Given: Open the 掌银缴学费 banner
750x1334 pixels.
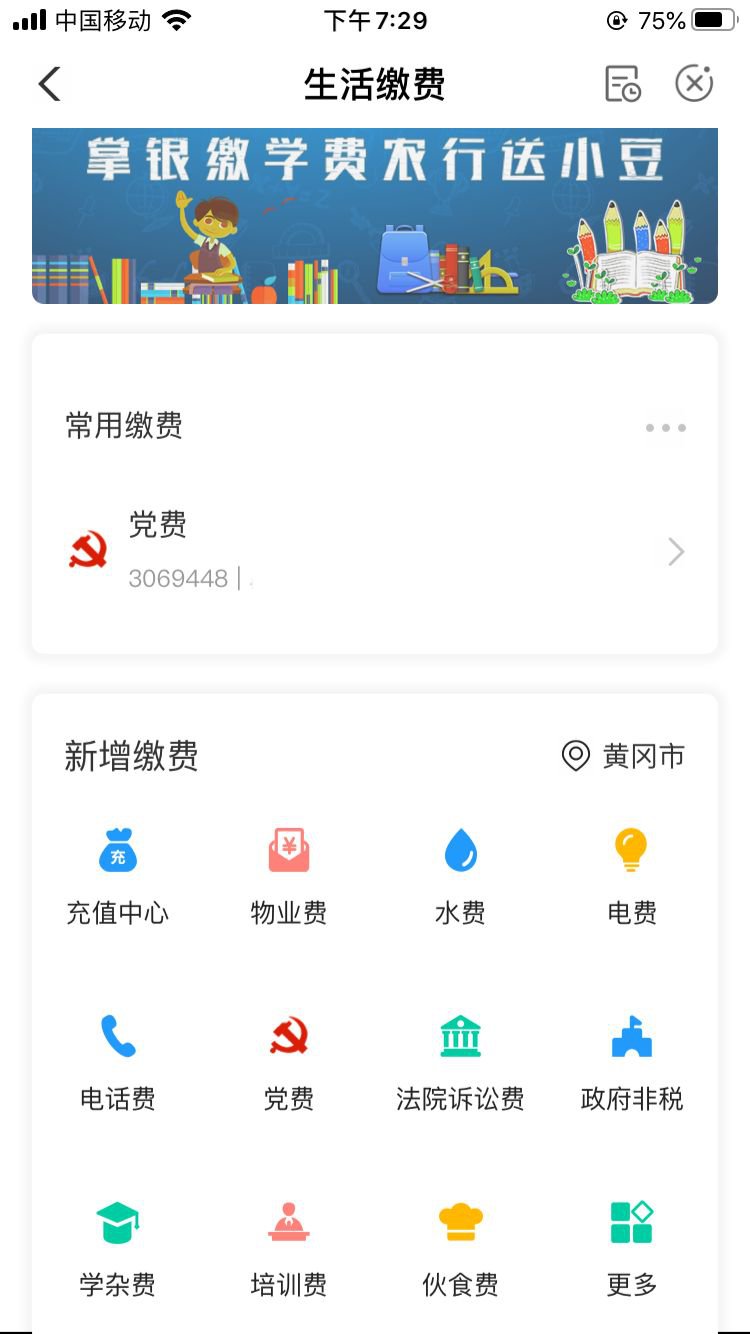Looking at the screenshot, I should tap(375, 216).
